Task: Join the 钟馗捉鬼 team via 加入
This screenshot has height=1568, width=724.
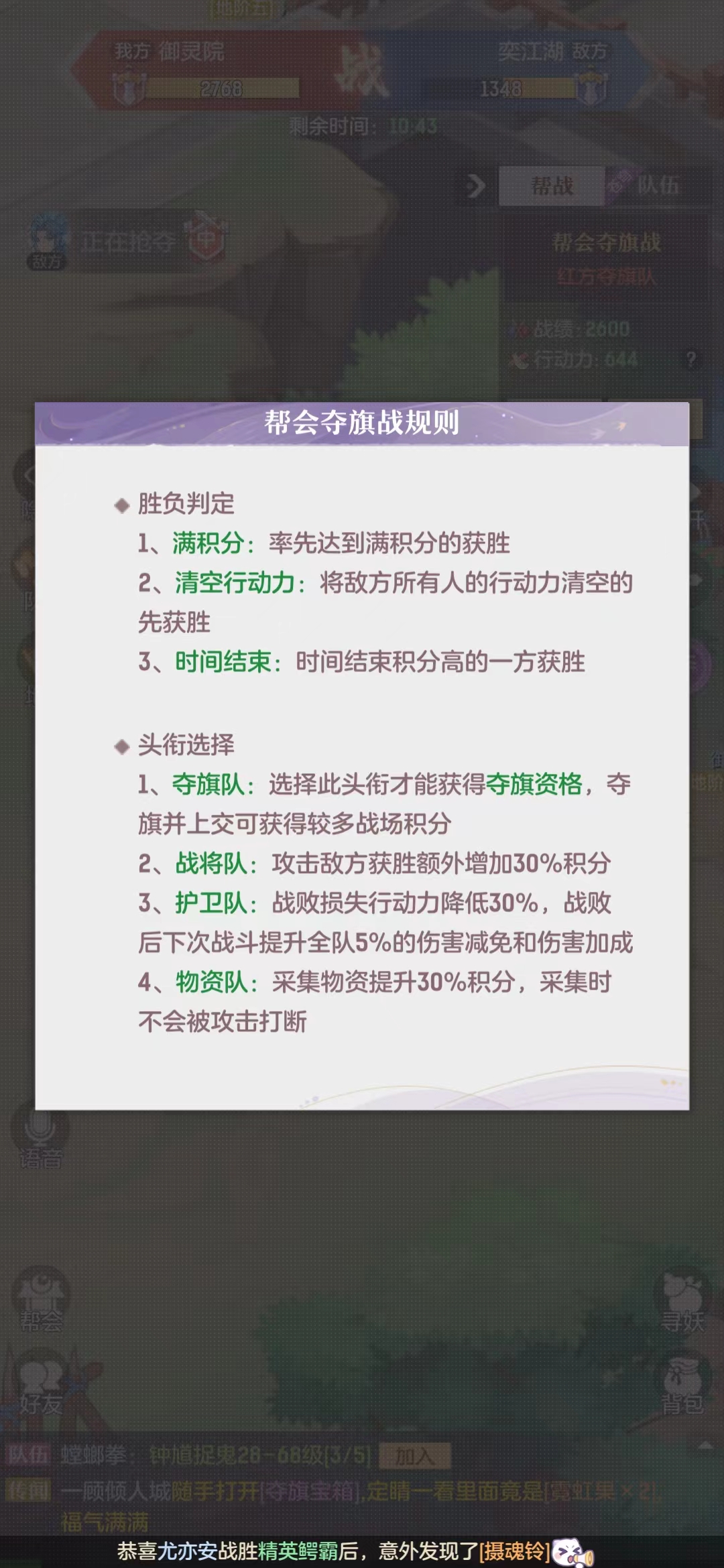Action: pos(414,1455)
